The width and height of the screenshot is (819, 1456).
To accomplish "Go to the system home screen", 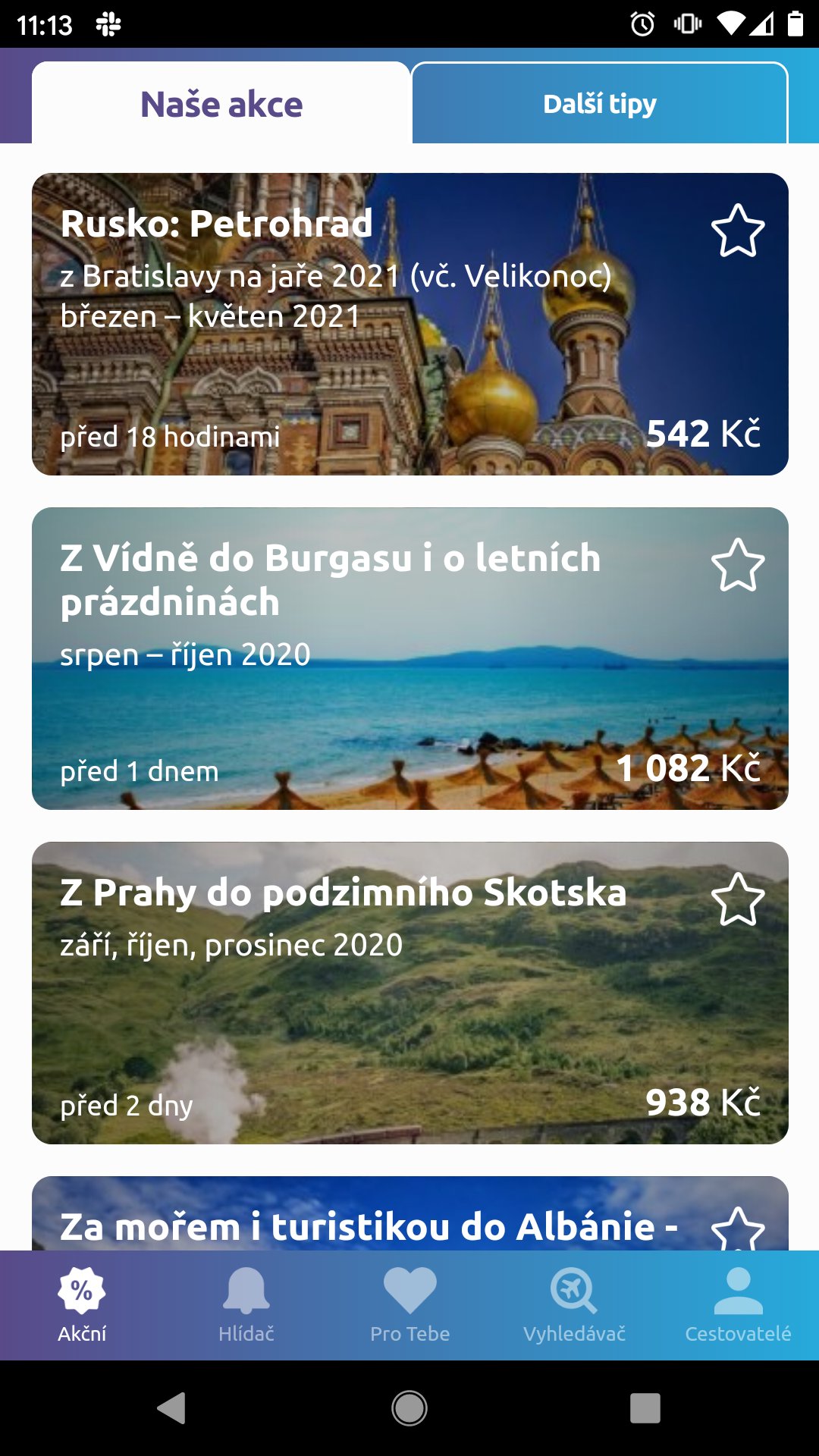I will click(409, 1408).
